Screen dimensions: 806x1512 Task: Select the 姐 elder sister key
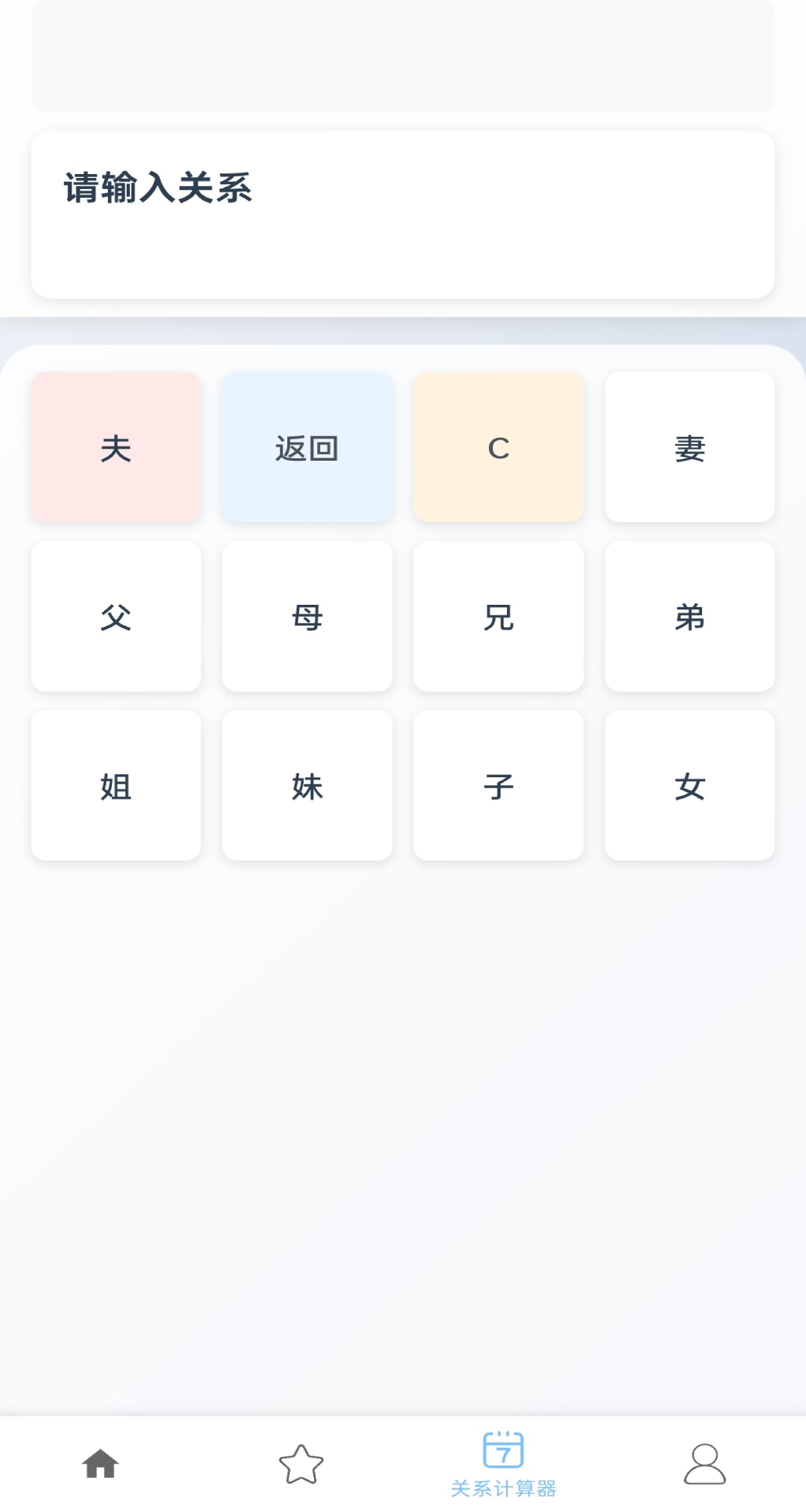(116, 785)
